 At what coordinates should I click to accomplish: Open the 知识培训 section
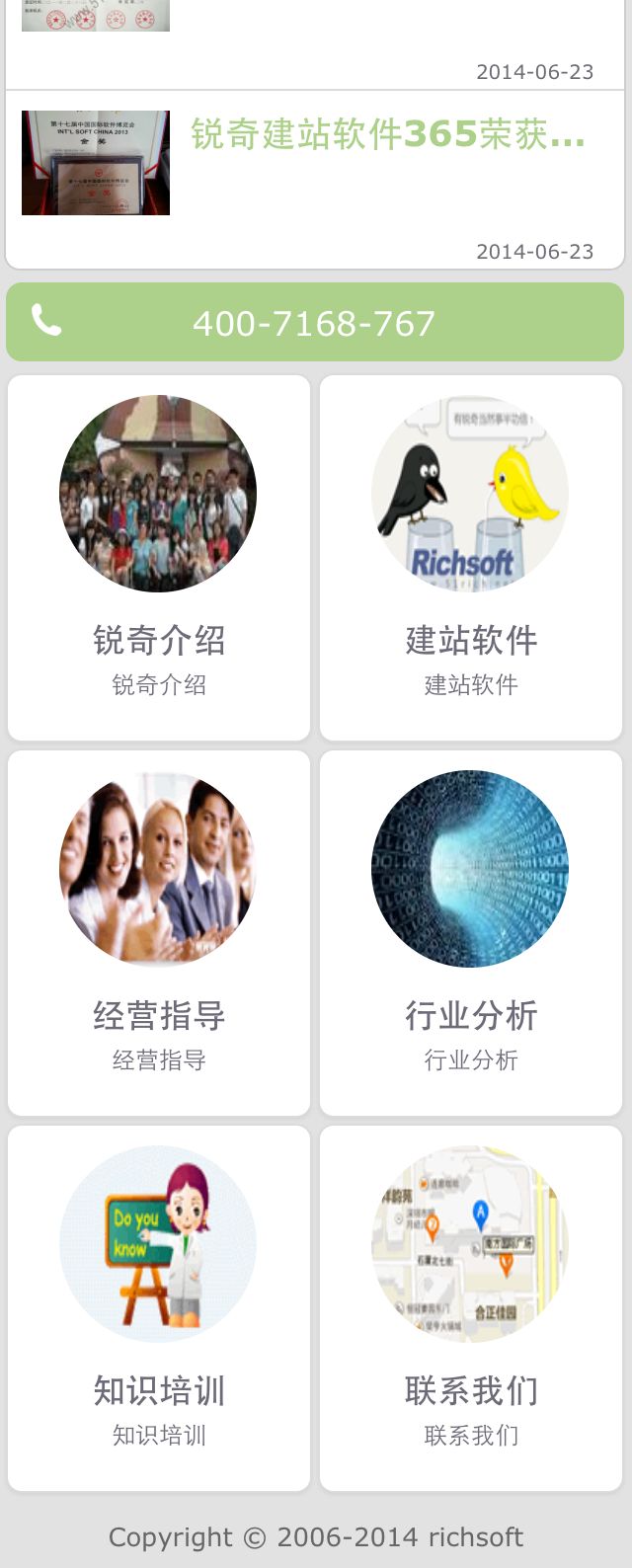[159, 1307]
